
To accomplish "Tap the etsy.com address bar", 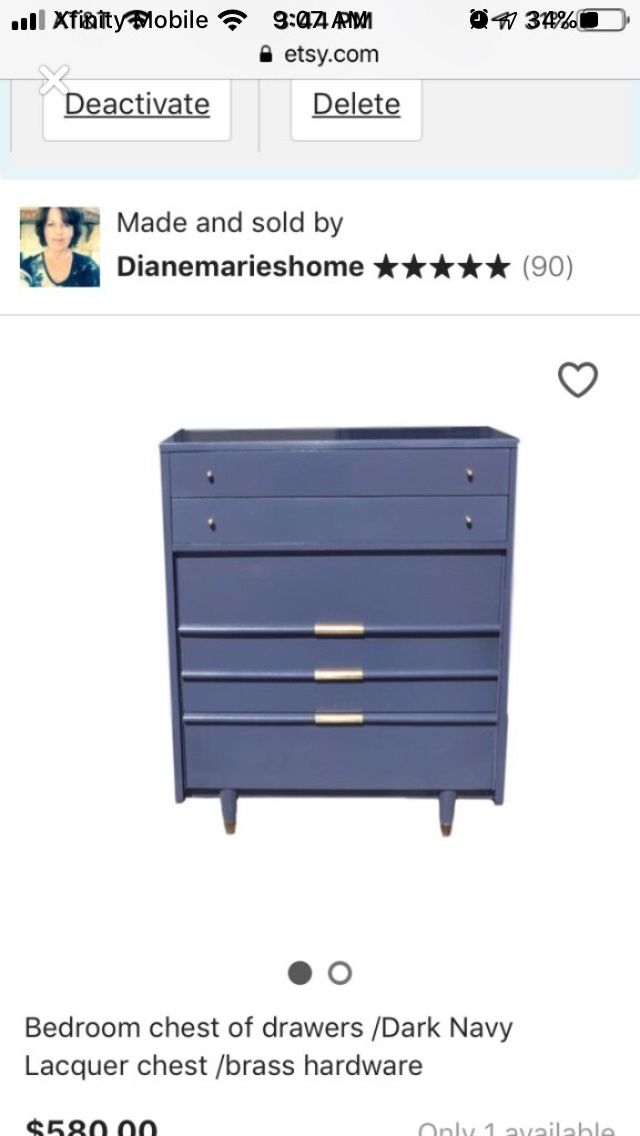I will [320, 54].
